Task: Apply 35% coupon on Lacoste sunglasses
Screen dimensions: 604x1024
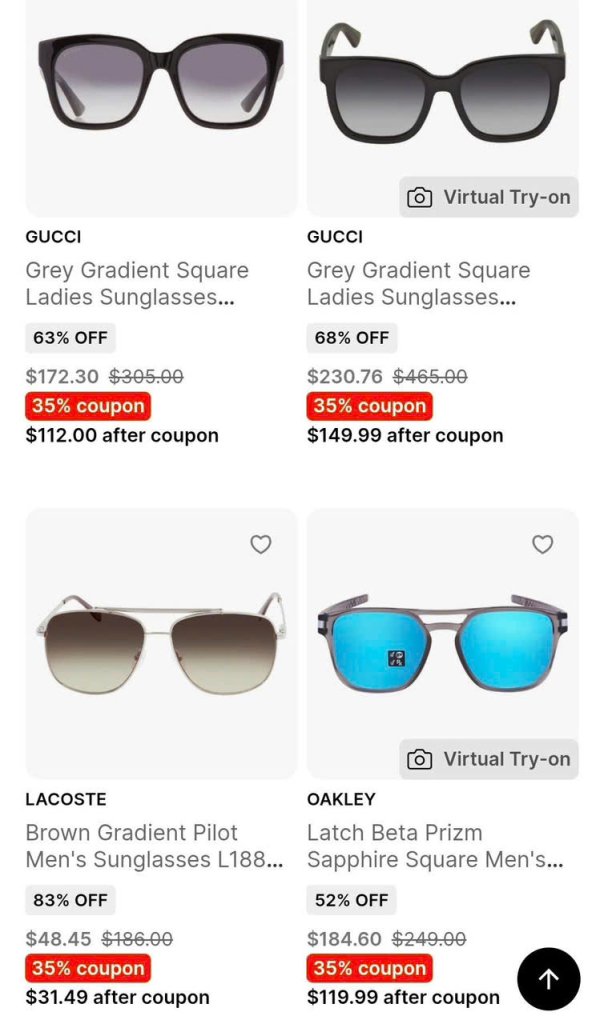Action: coord(88,968)
